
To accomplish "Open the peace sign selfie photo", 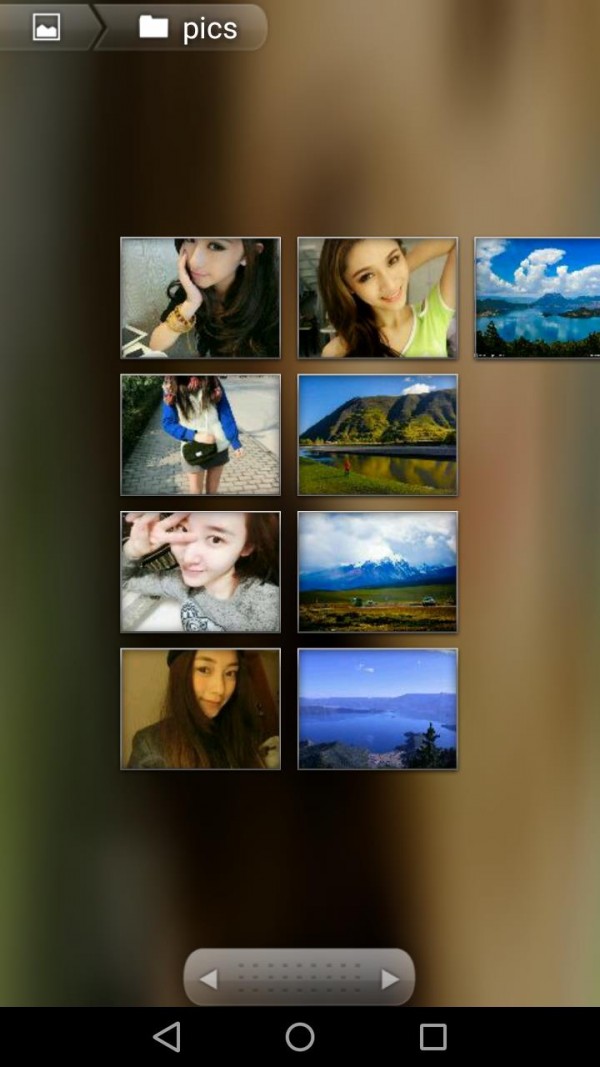I will pos(200,571).
